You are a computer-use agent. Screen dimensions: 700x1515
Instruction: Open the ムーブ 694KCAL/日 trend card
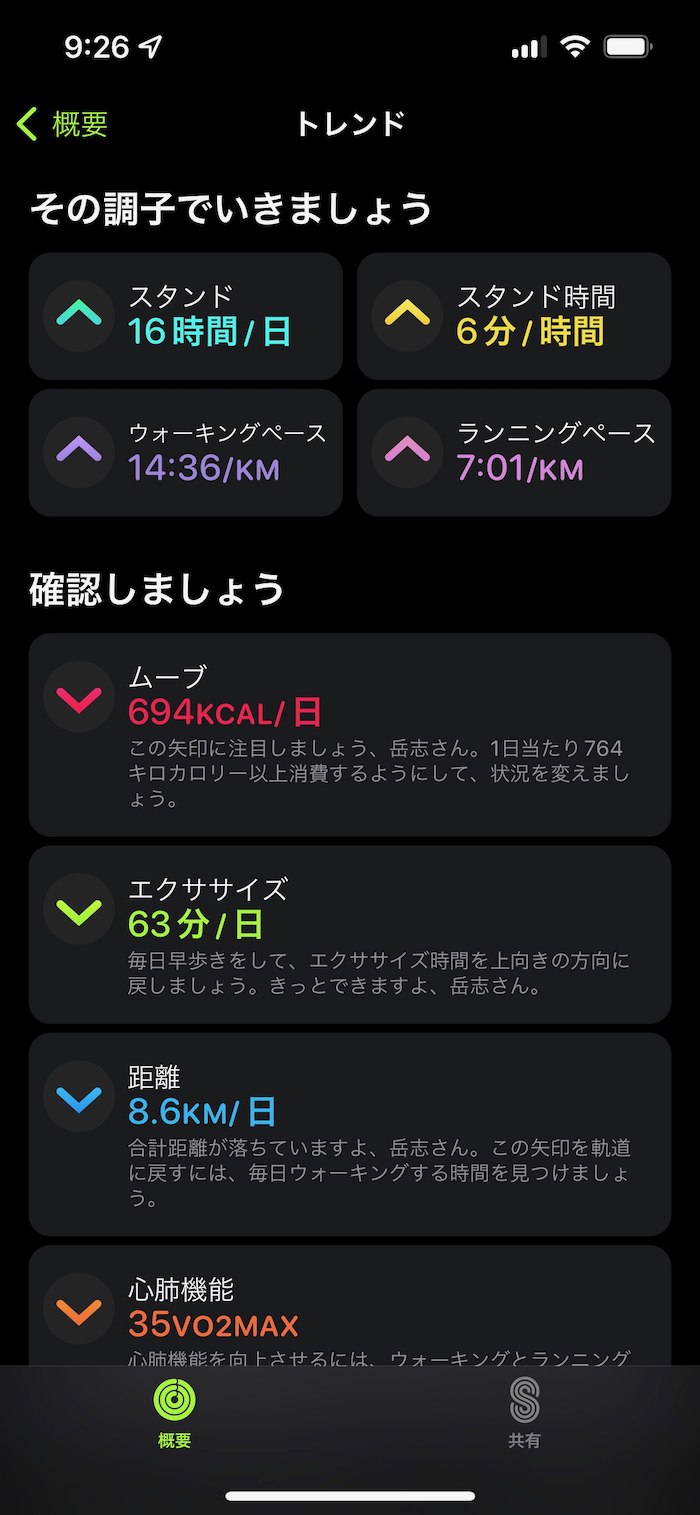click(349, 734)
